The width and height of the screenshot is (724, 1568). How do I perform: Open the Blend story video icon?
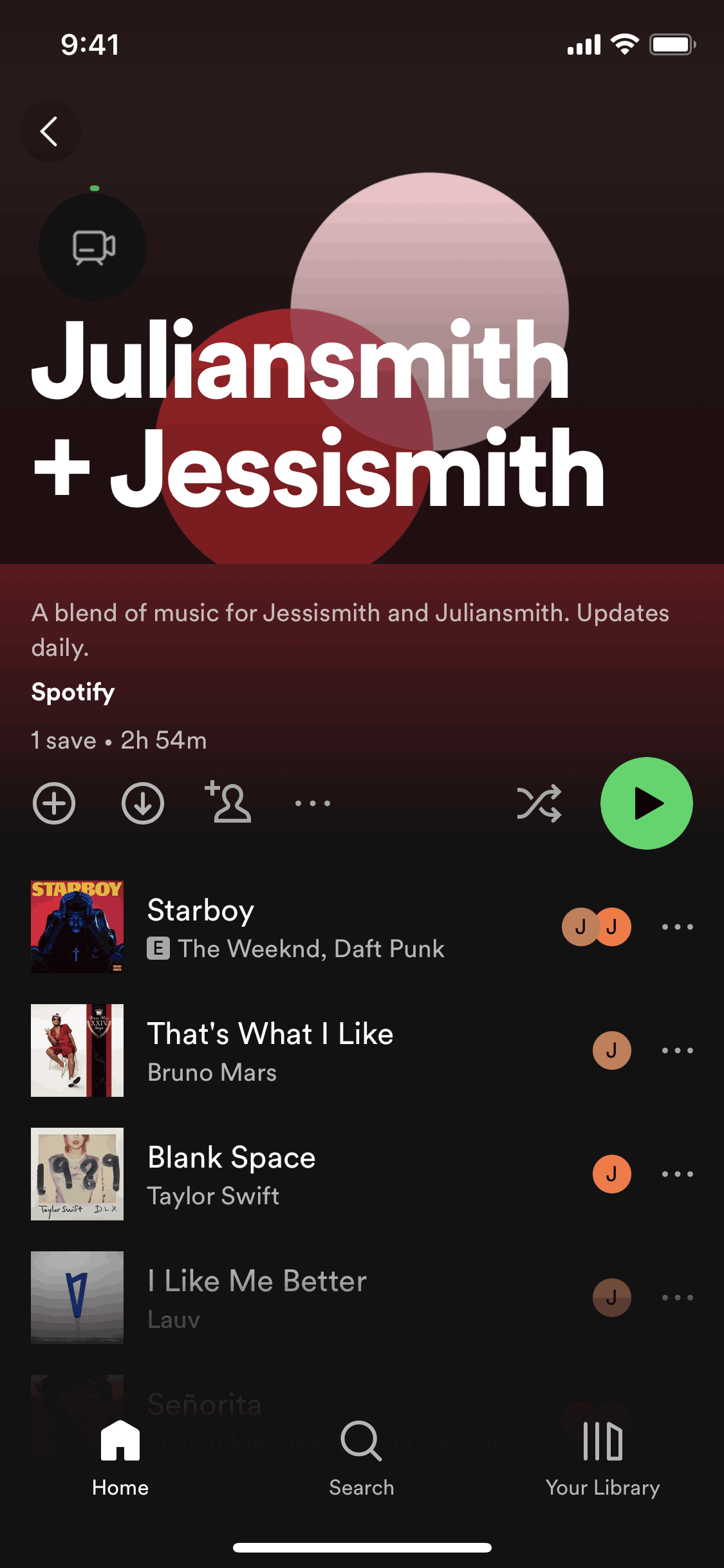tap(93, 247)
